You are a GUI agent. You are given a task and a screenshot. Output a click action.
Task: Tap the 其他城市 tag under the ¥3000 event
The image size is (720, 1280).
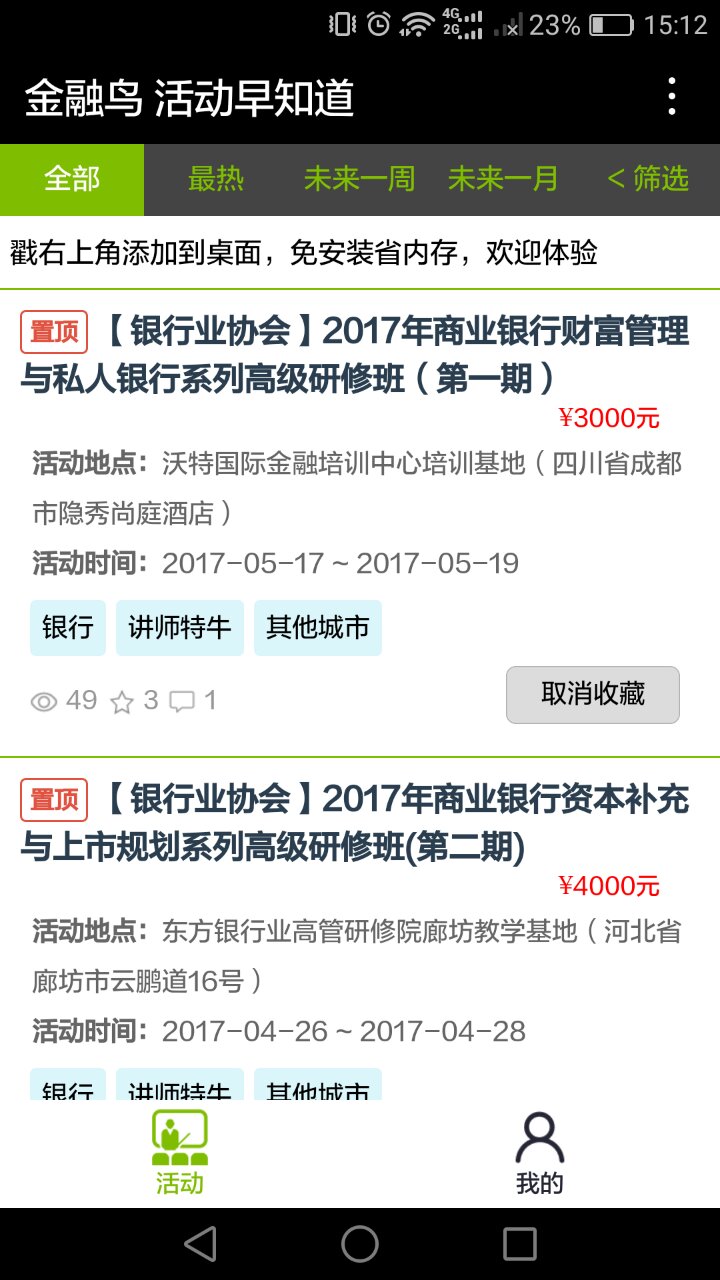318,628
